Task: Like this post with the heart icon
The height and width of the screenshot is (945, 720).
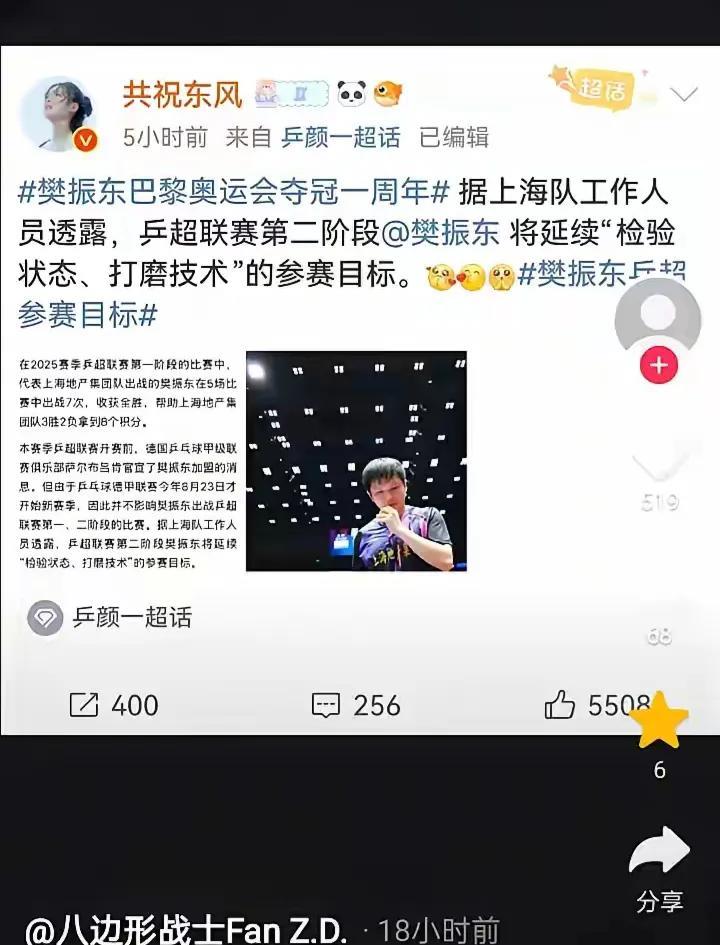Action: pos(660,462)
